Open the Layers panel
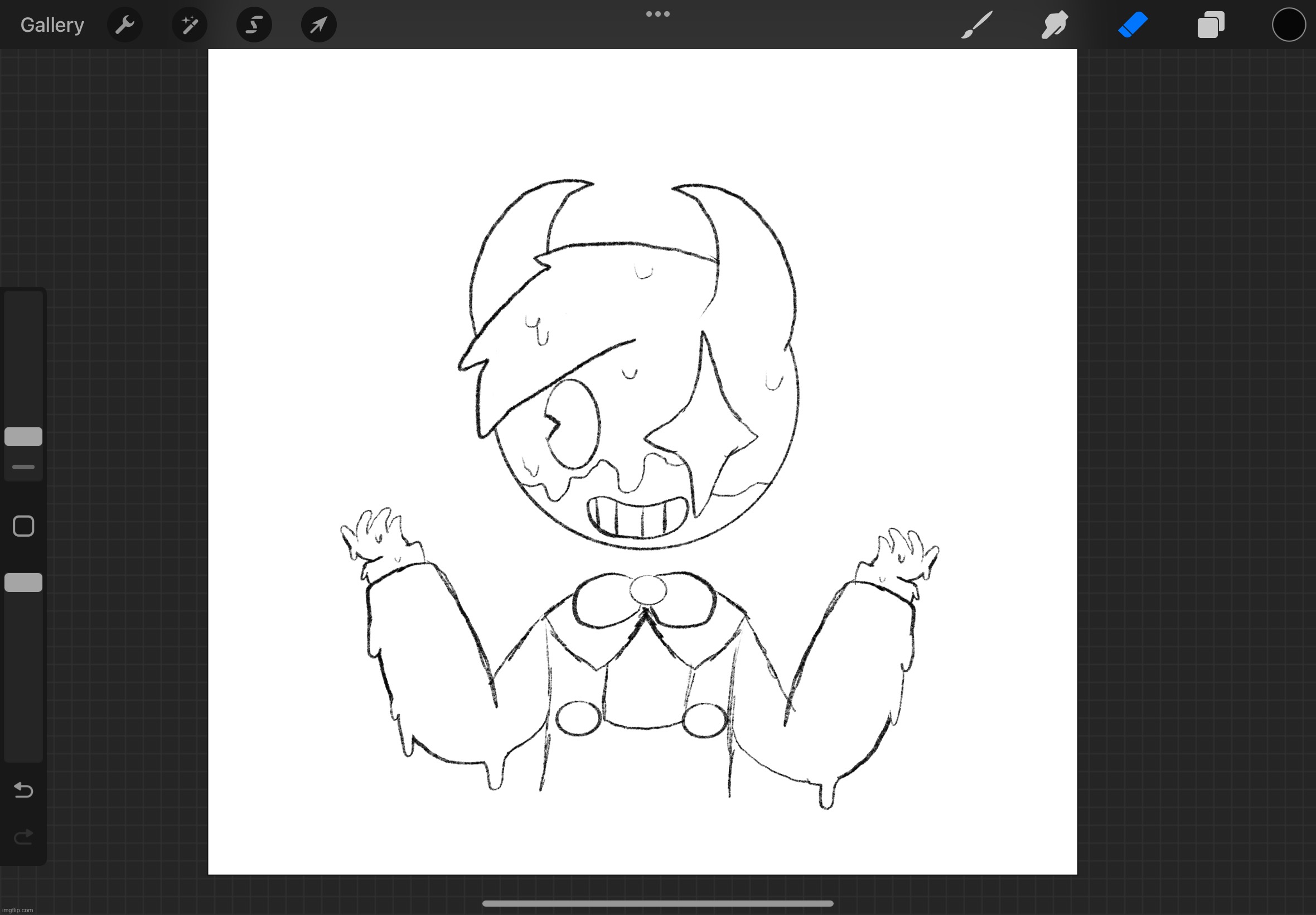 [x=1211, y=25]
